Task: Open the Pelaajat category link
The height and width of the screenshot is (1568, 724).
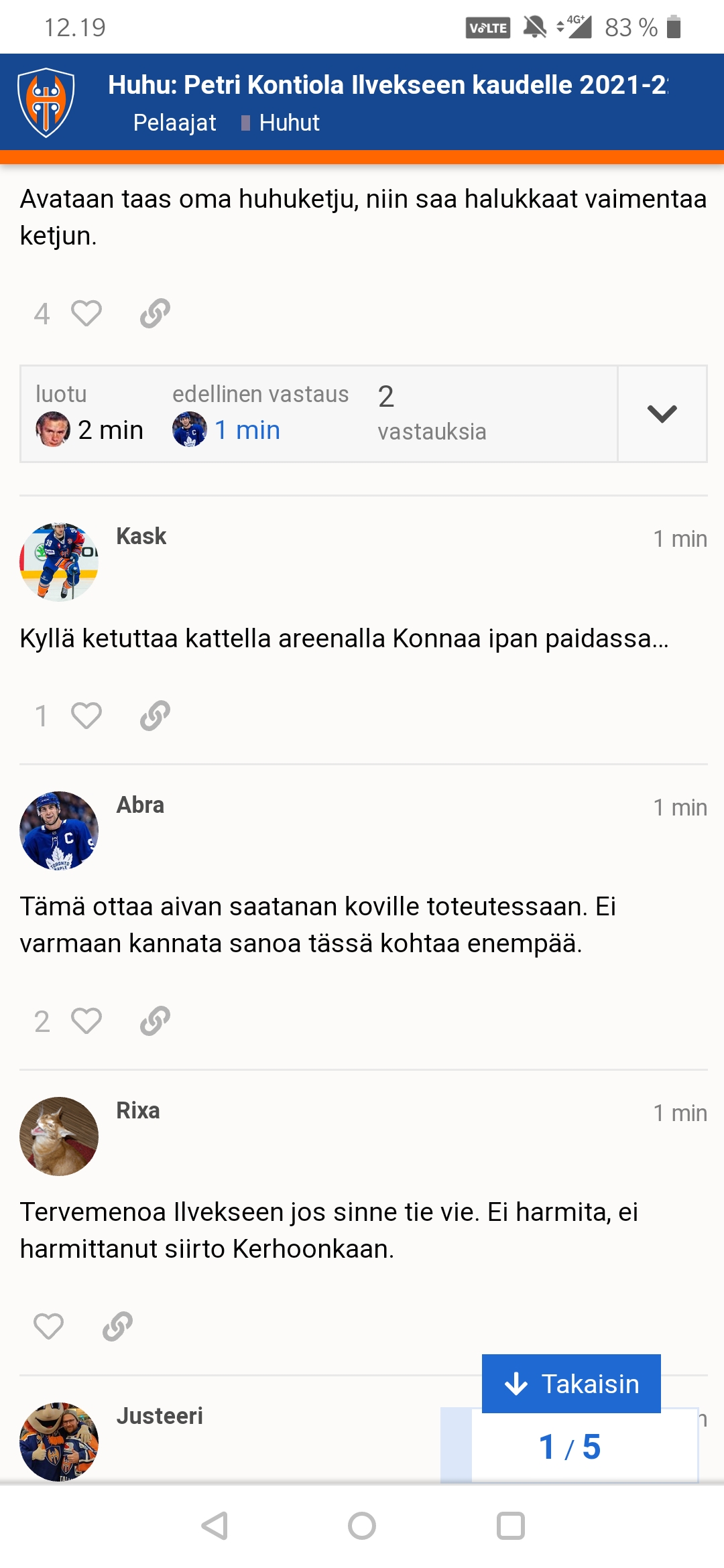Action: (x=174, y=123)
